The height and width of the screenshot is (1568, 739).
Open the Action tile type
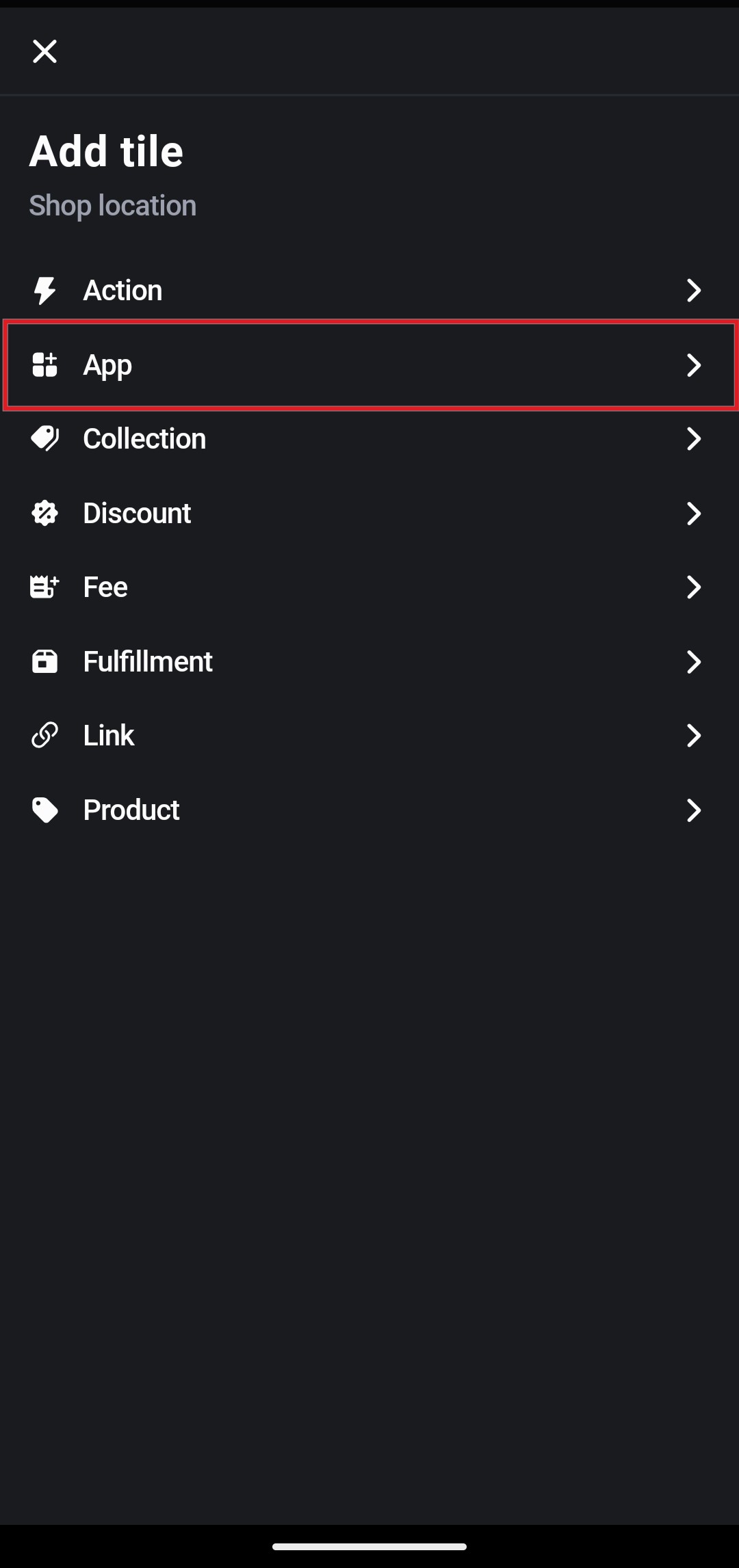tap(369, 291)
